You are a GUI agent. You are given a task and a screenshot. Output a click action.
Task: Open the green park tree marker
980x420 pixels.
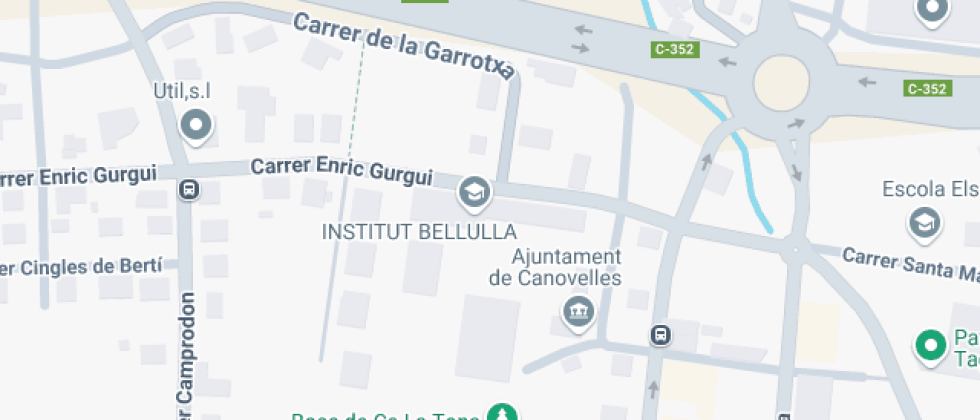[x=502, y=413]
